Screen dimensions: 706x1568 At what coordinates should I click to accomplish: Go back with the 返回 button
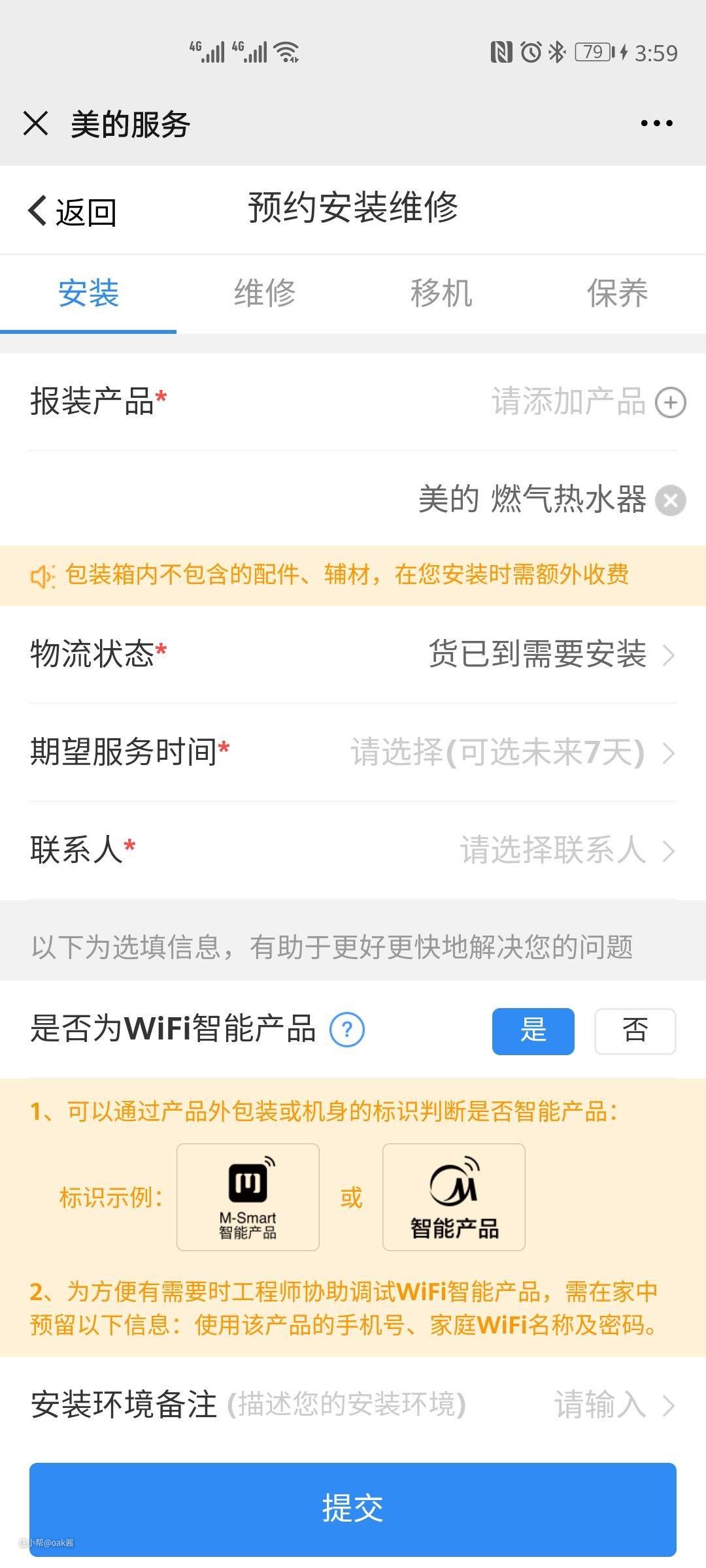pos(72,211)
